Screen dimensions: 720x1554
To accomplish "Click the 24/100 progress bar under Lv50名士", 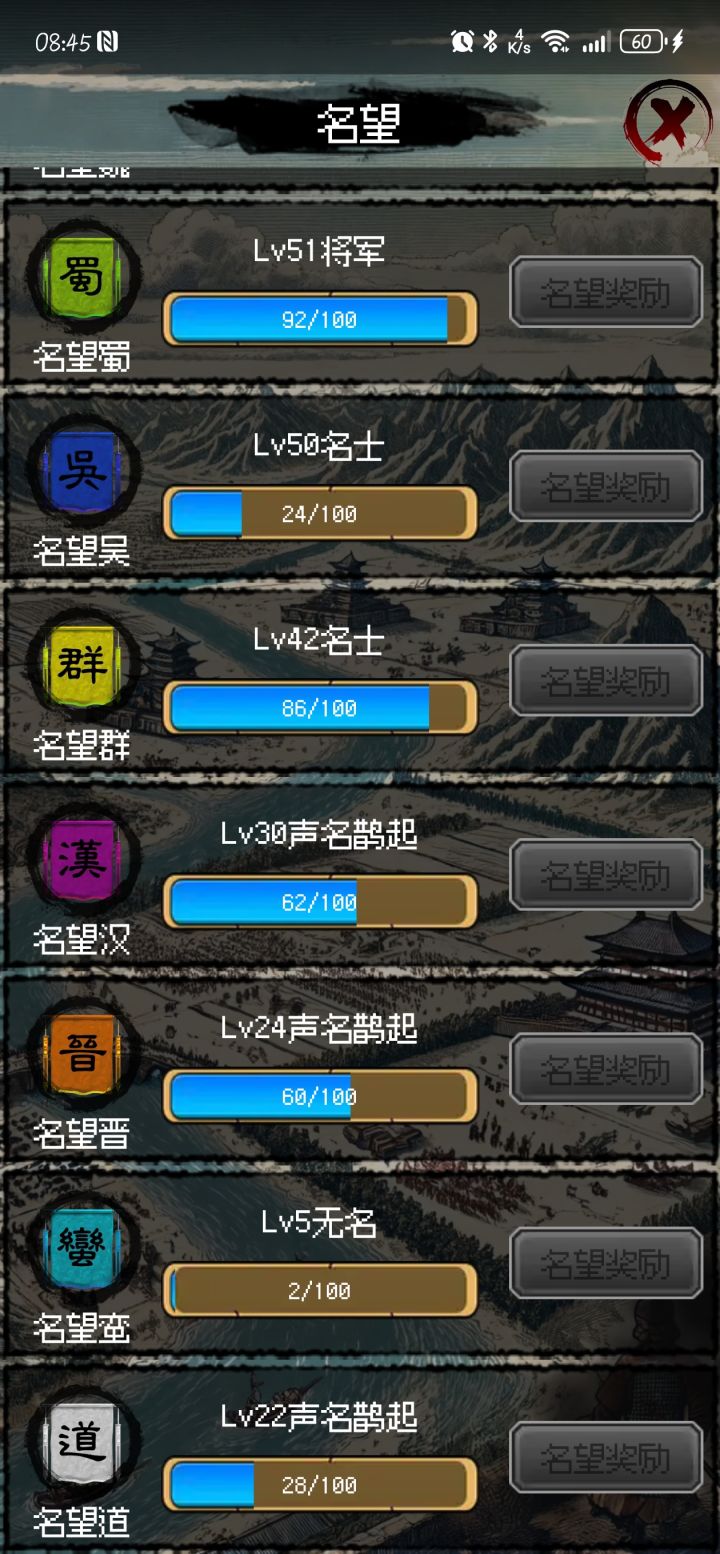I will [319, 511].
